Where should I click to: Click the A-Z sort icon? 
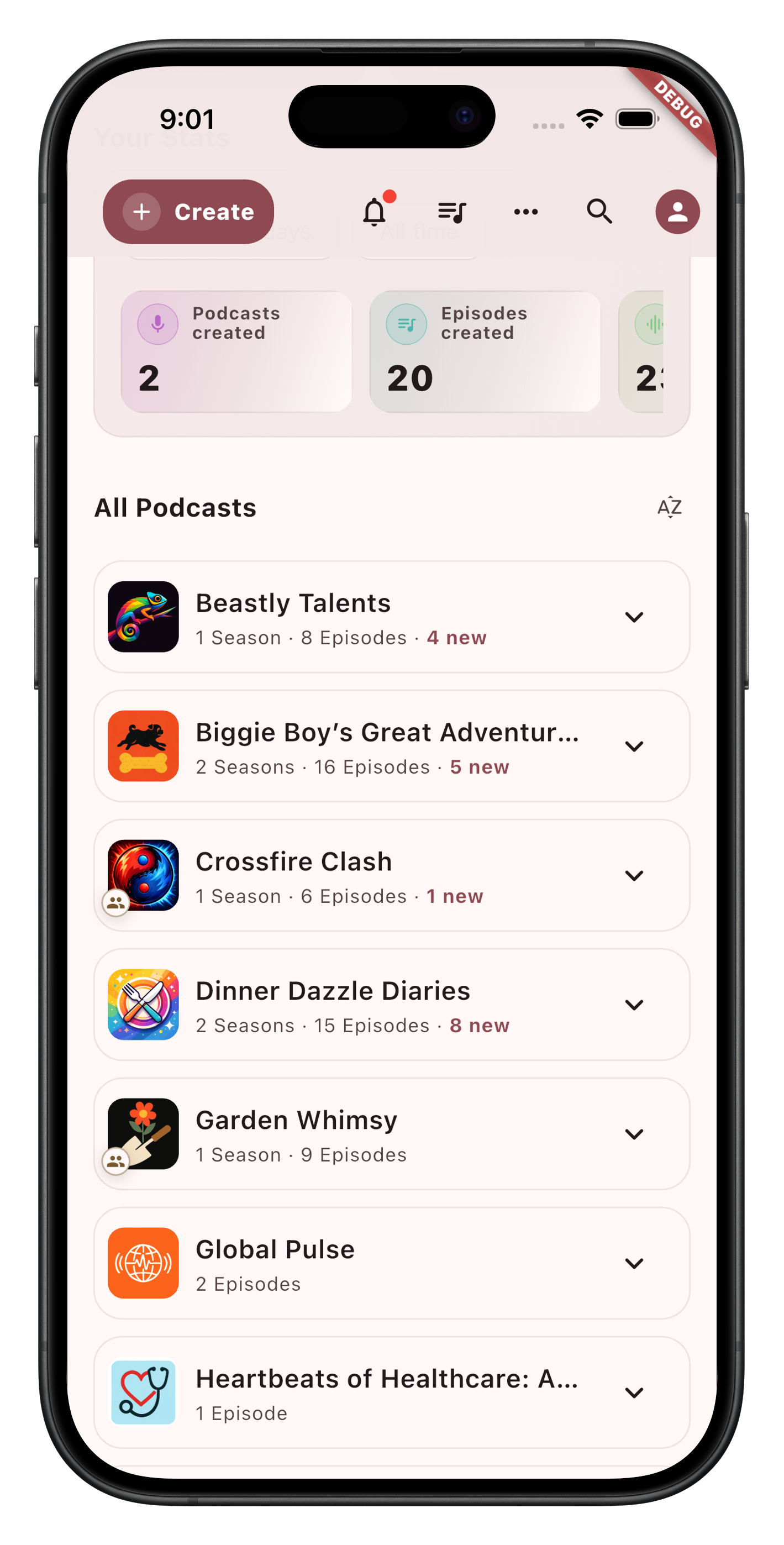click(670, 507)
